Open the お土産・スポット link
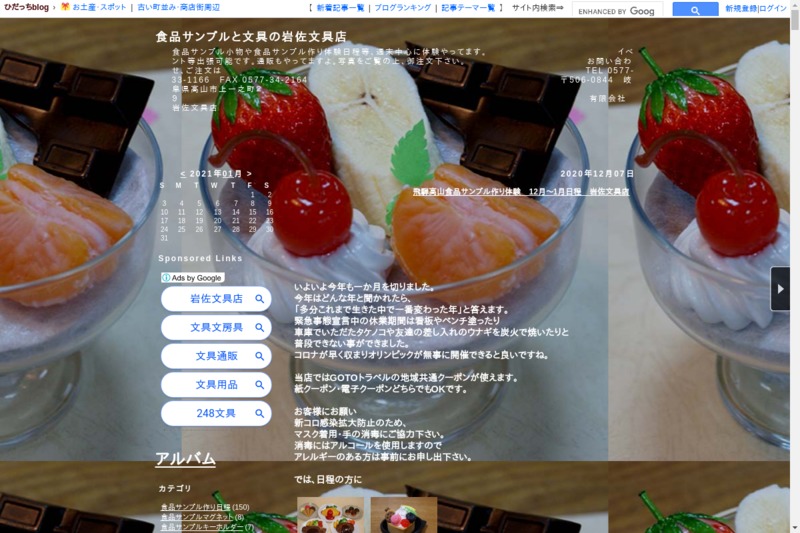 [x=99, y=7]
